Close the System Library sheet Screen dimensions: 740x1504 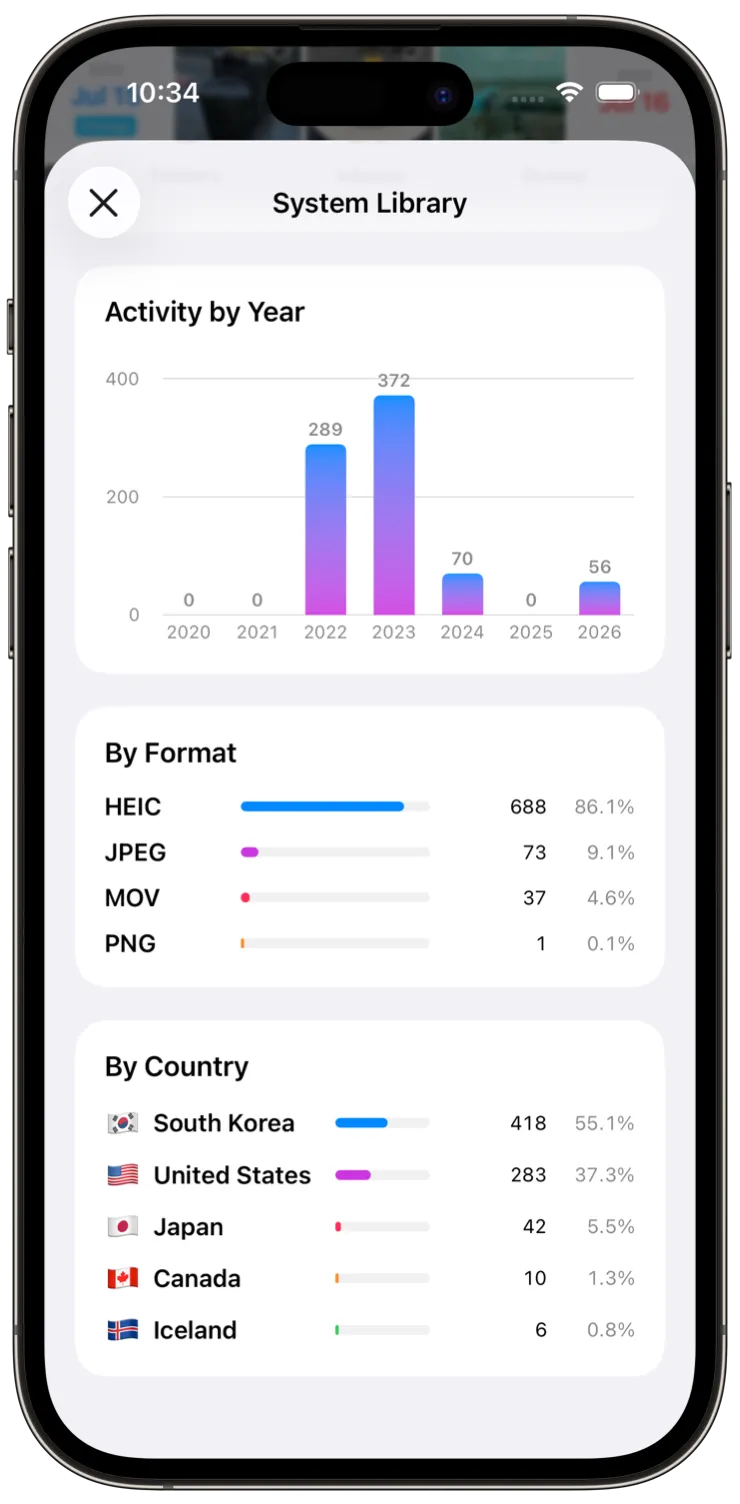pos(104,203)
